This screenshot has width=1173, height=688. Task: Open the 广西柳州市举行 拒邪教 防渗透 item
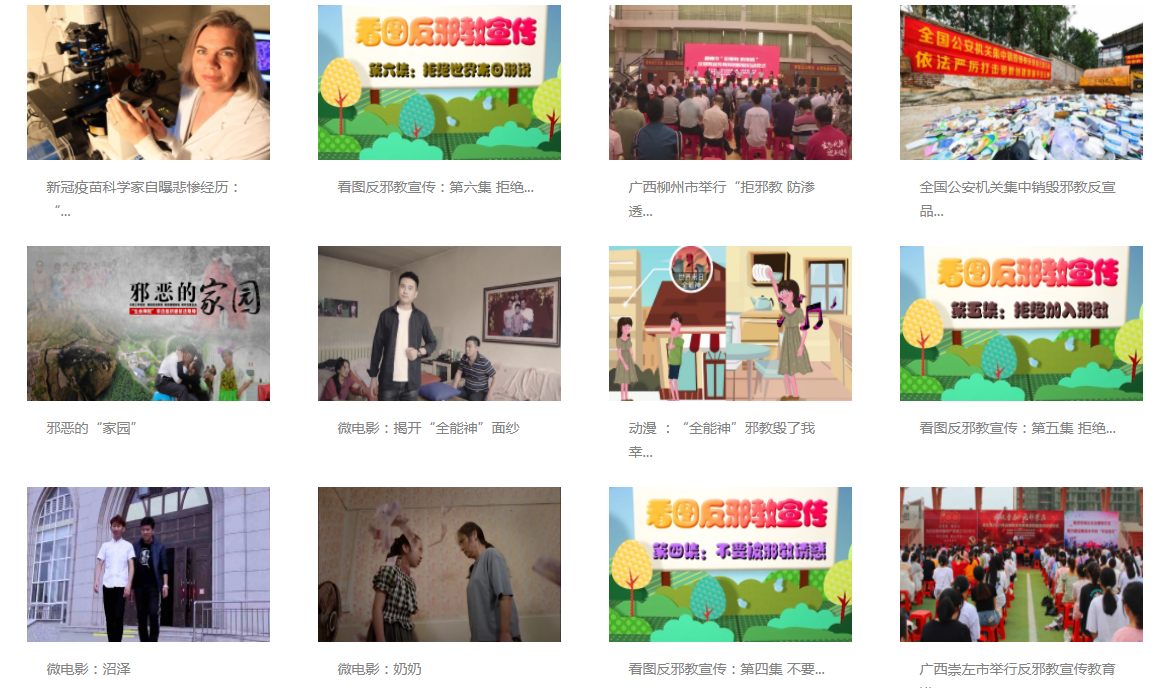730,83
